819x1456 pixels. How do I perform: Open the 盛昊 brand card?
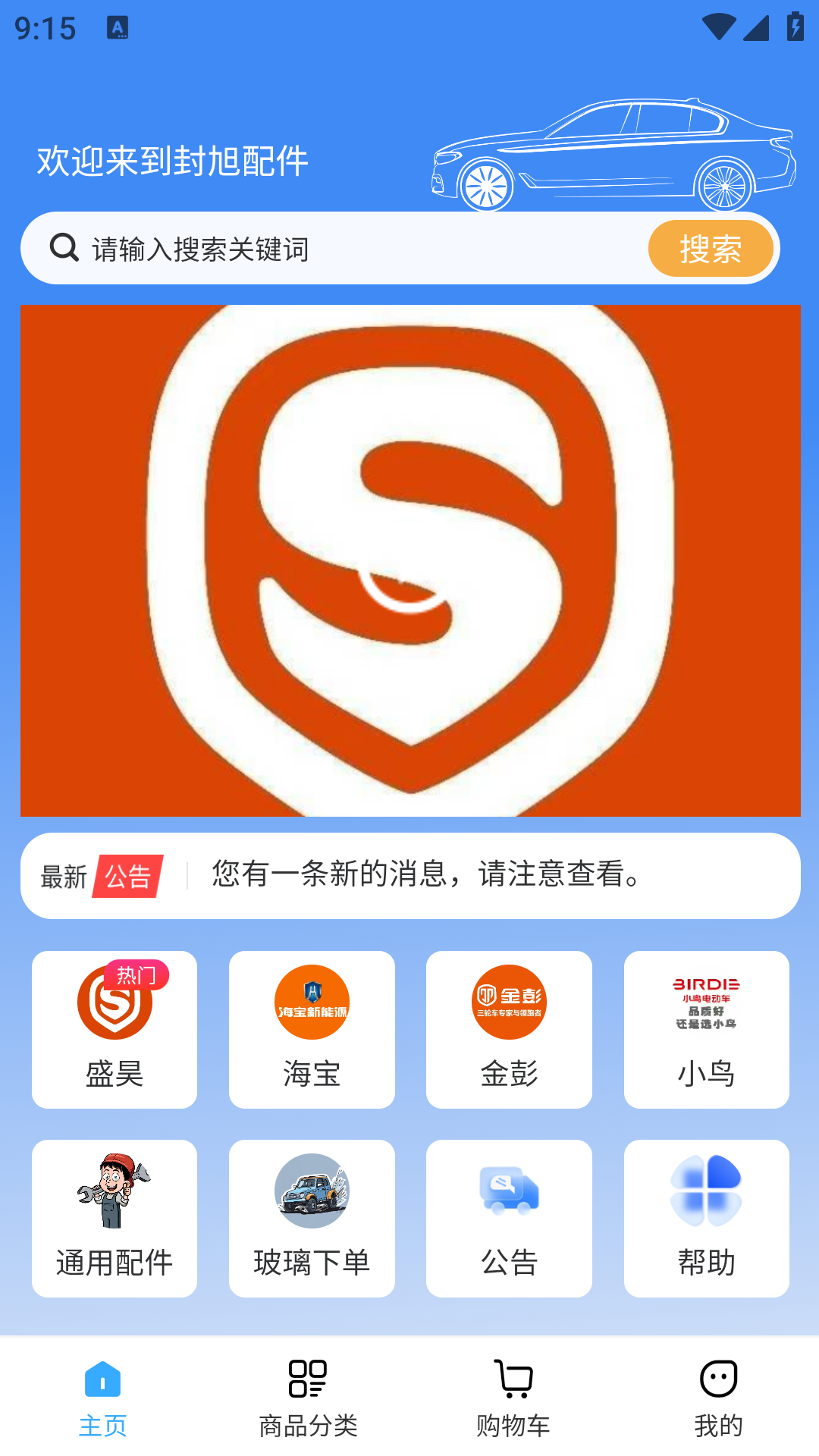pos(115,1029)
